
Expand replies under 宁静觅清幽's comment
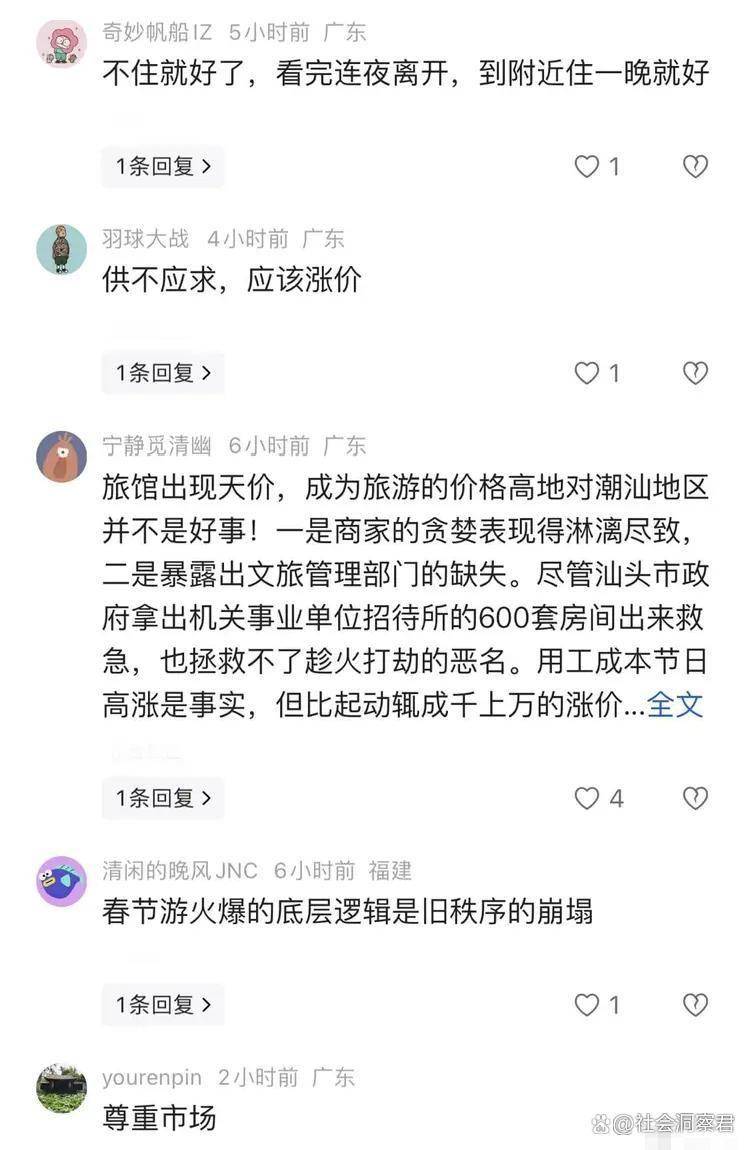[163, 798]
